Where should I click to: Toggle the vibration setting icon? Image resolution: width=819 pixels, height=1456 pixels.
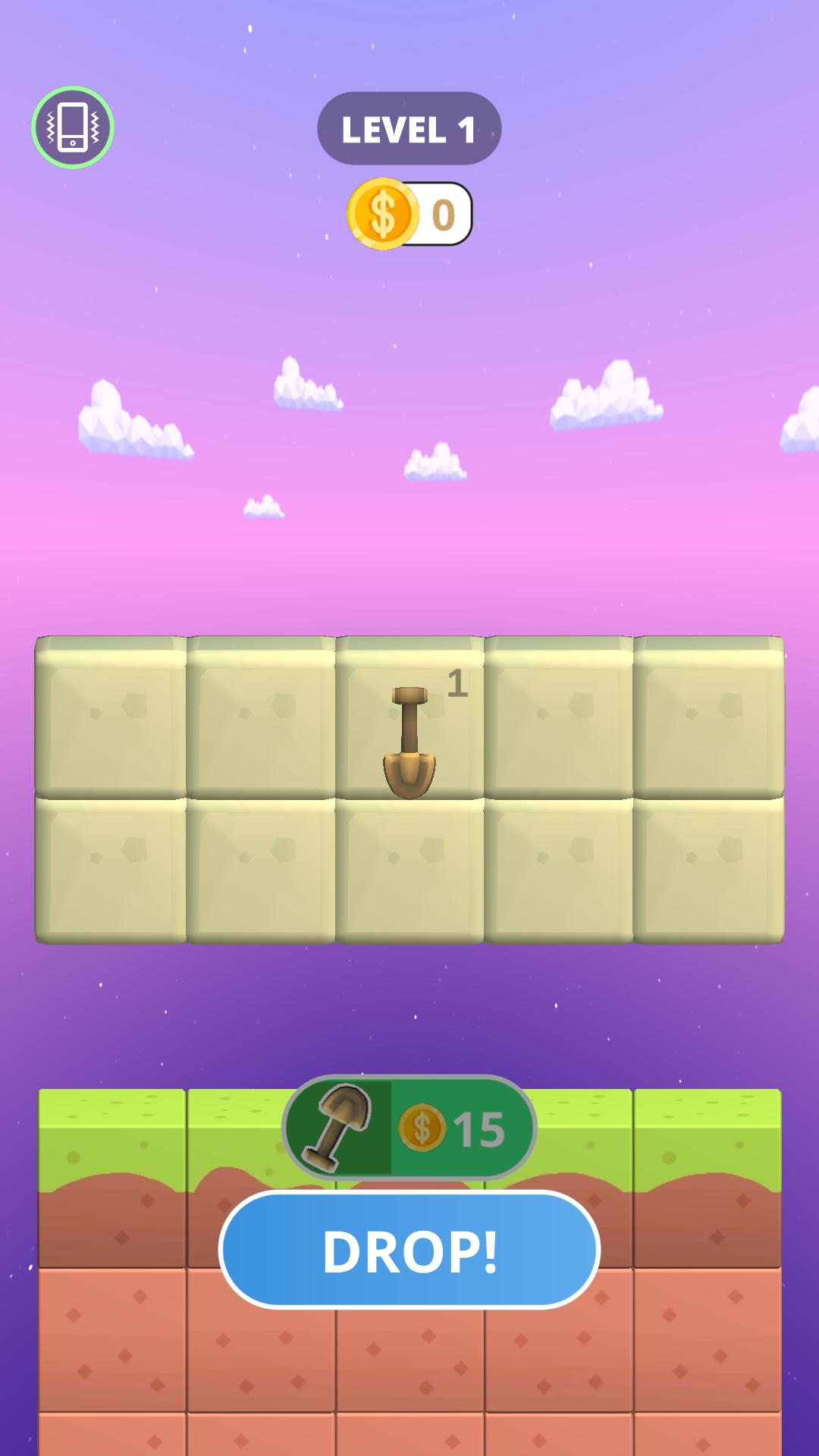tap(73, 127)
